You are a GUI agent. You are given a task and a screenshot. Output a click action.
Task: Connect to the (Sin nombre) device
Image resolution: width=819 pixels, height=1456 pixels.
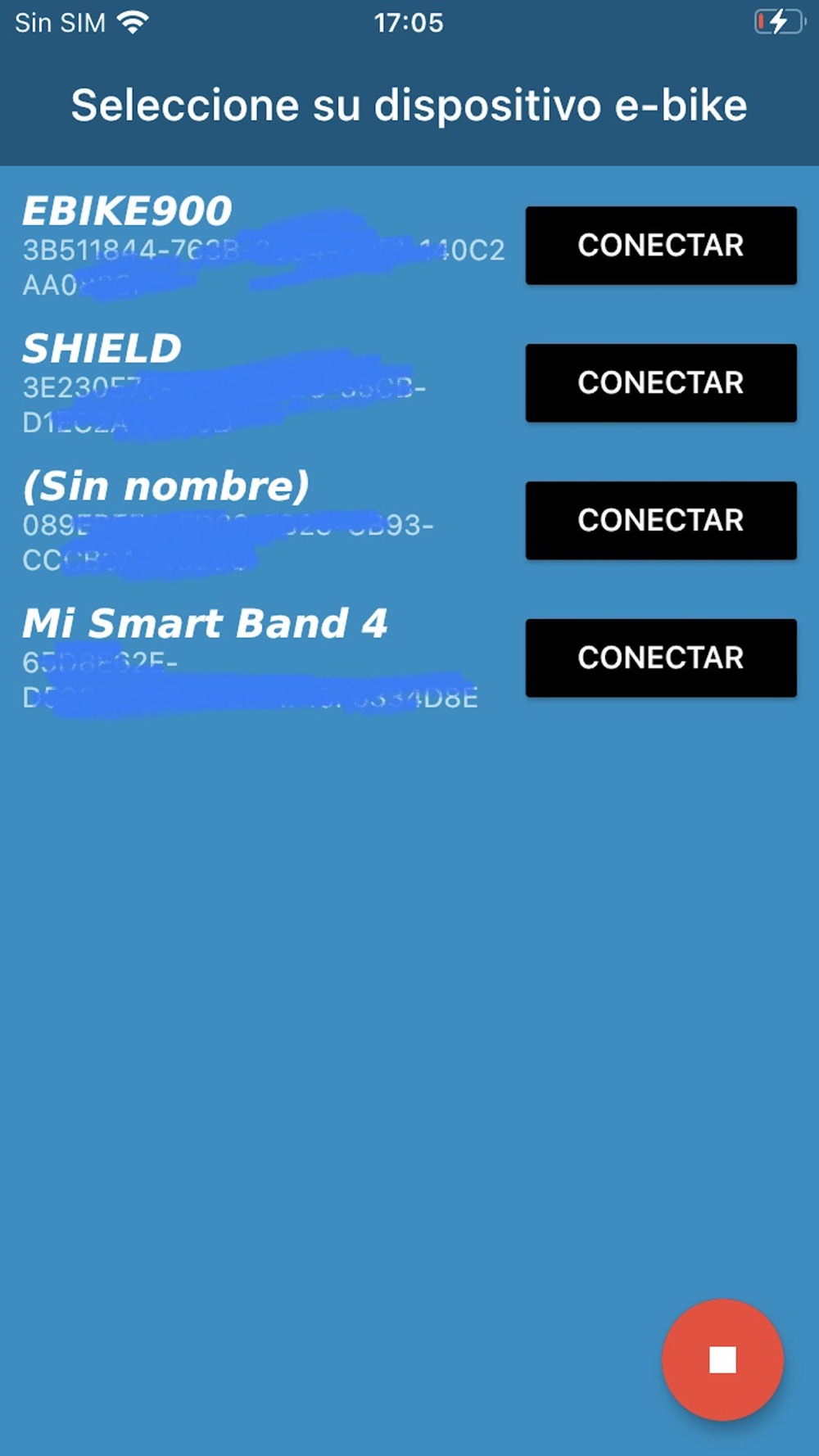point(661,521)
